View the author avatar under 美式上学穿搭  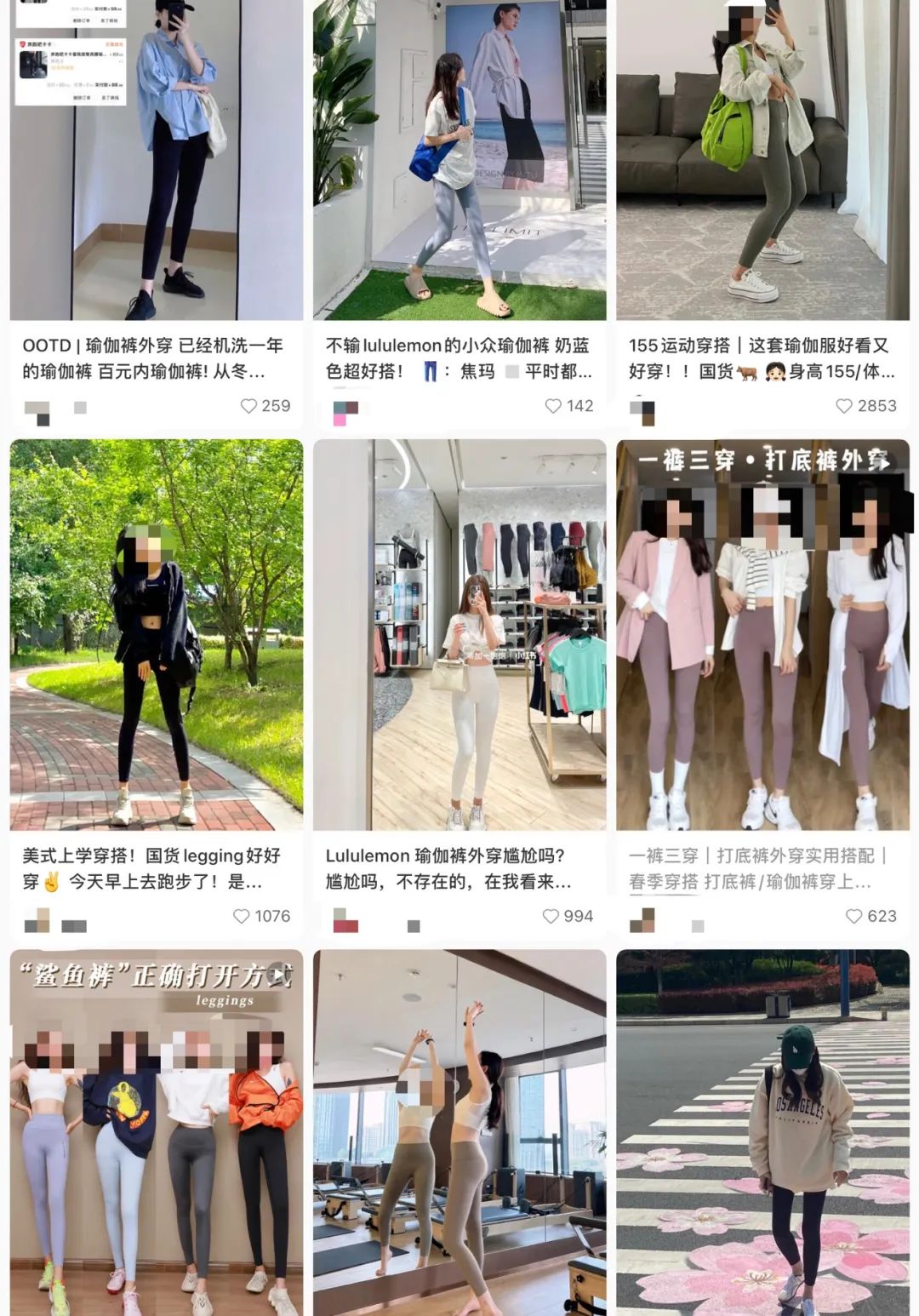(x=37, y=920)
